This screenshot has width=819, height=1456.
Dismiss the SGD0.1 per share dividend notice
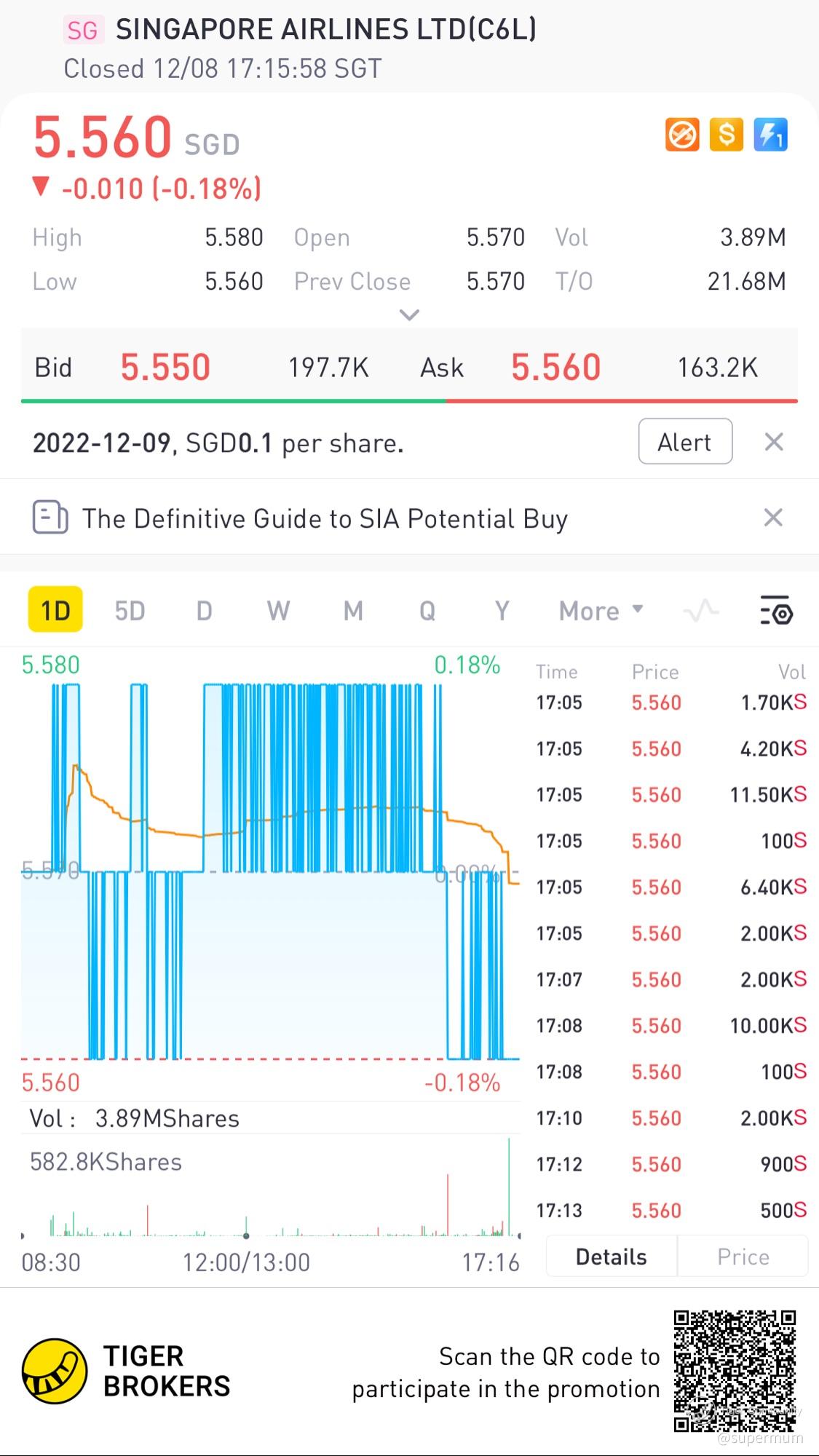(774, 442)
